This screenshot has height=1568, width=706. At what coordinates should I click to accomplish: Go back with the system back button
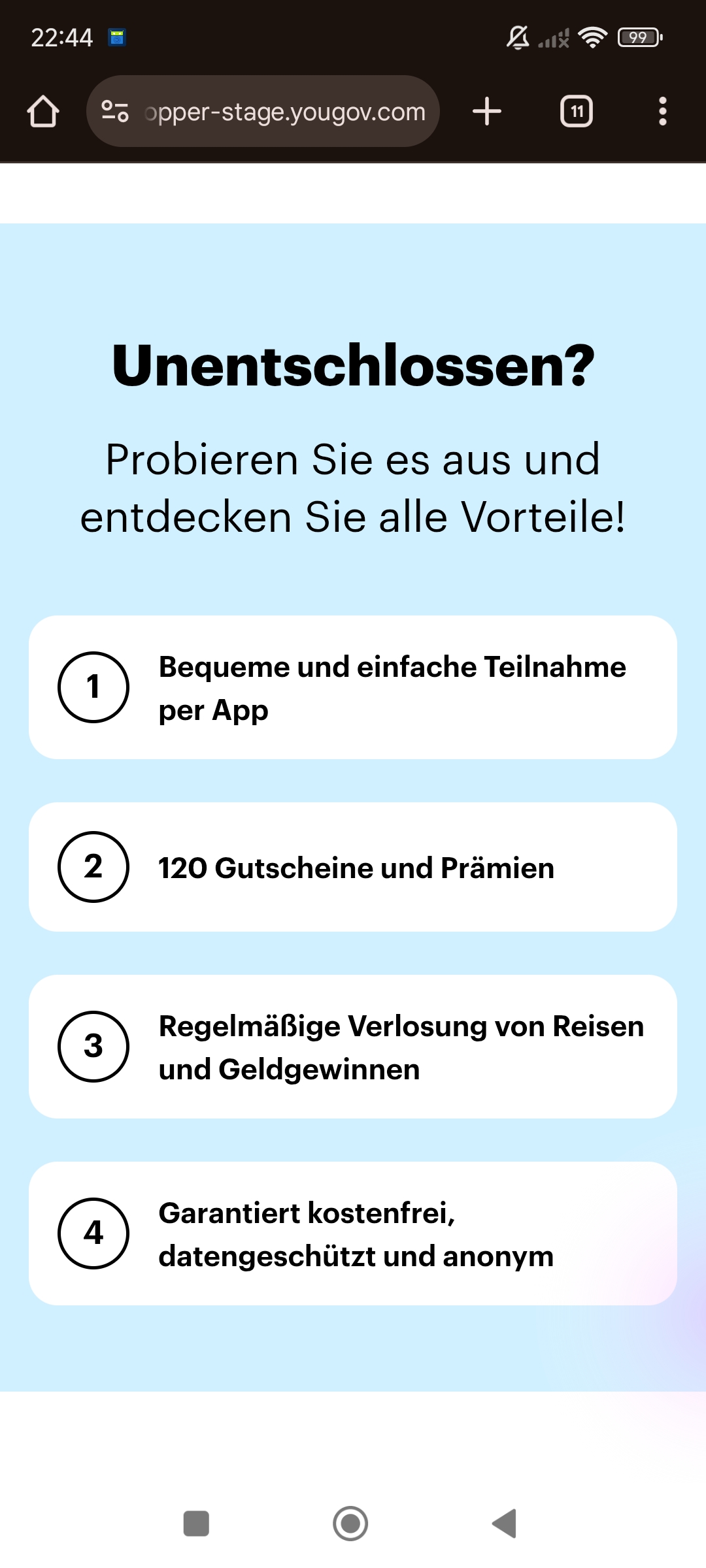(505, 1524)
